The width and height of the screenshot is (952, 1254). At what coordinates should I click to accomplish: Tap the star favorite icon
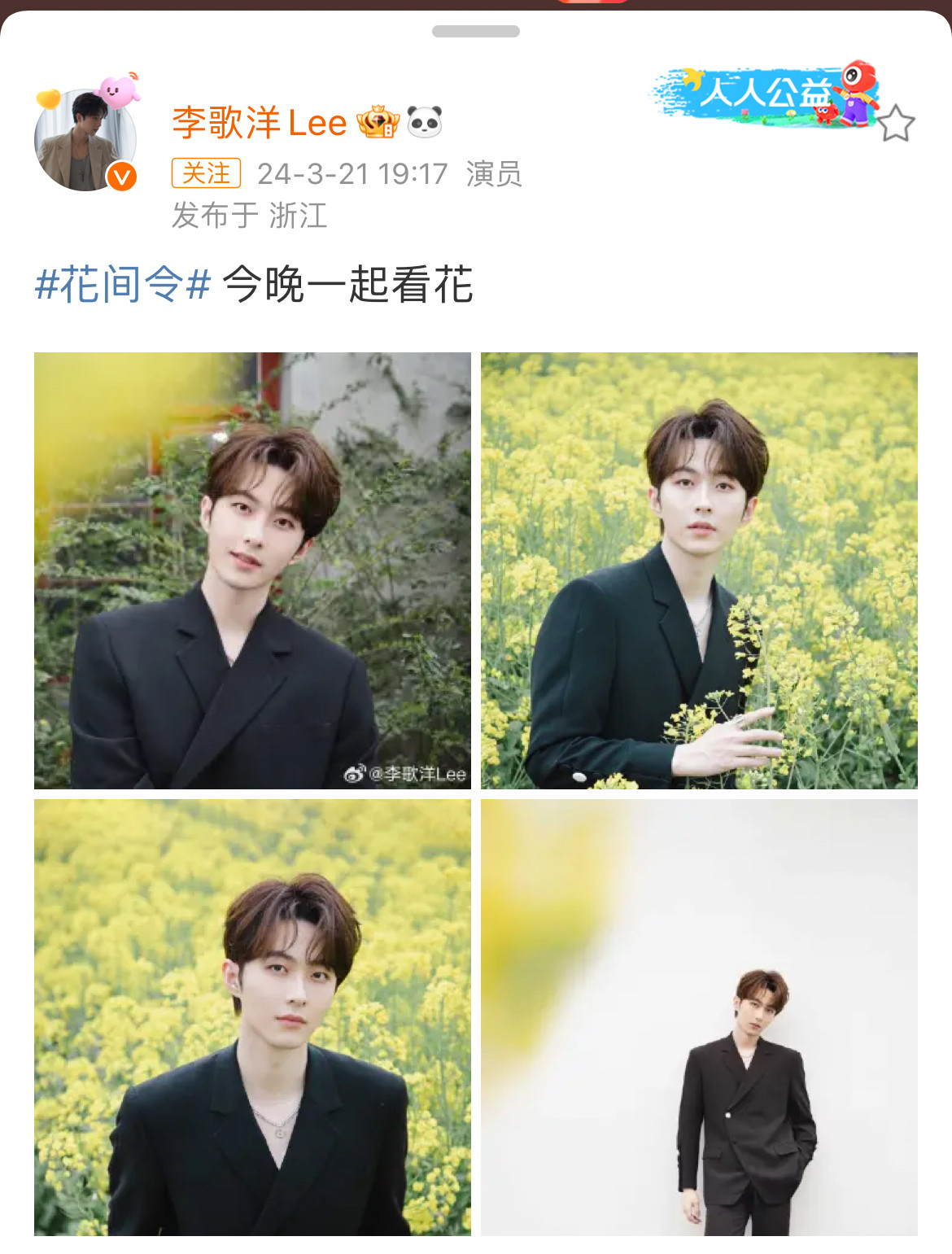(897, 125)
